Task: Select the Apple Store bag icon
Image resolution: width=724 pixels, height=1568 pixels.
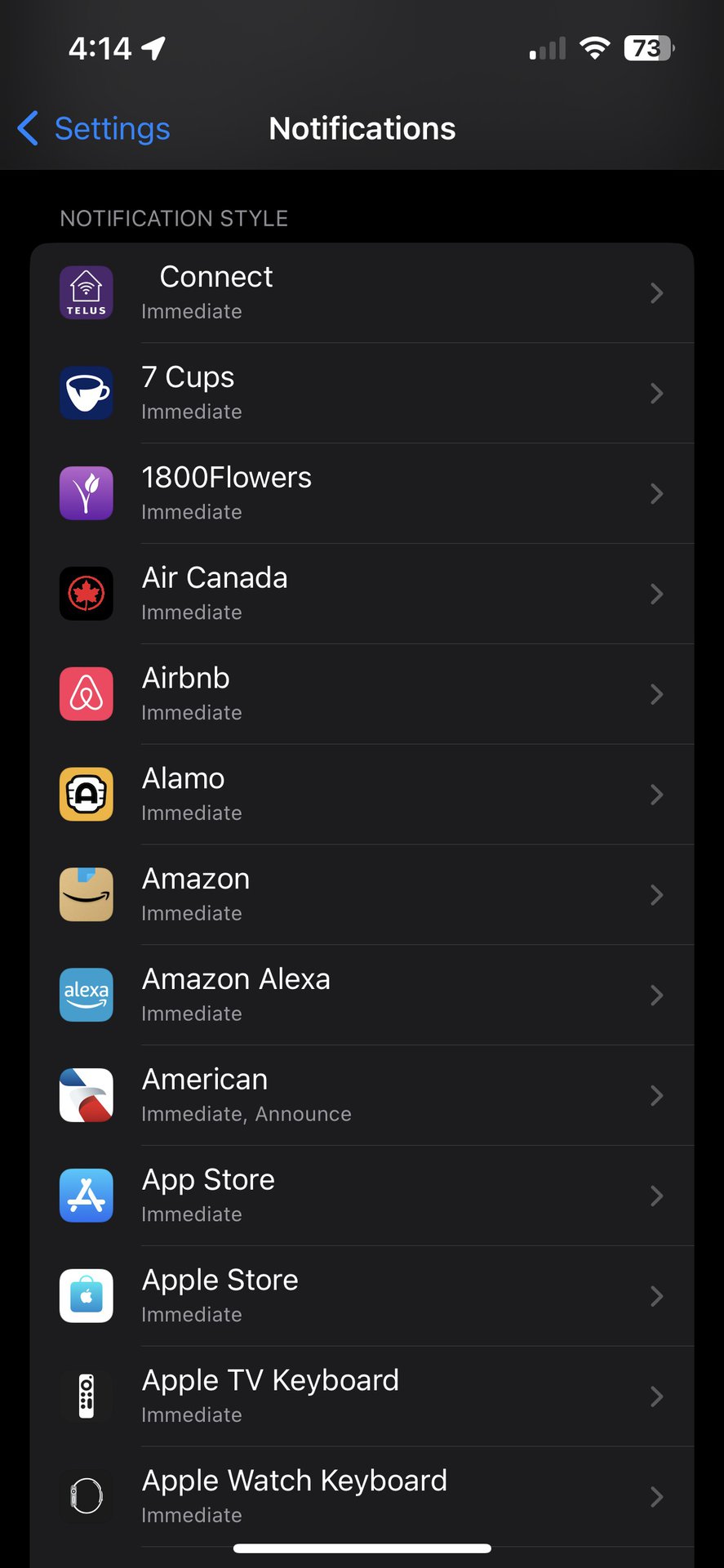Action: tap(86, 1296)
